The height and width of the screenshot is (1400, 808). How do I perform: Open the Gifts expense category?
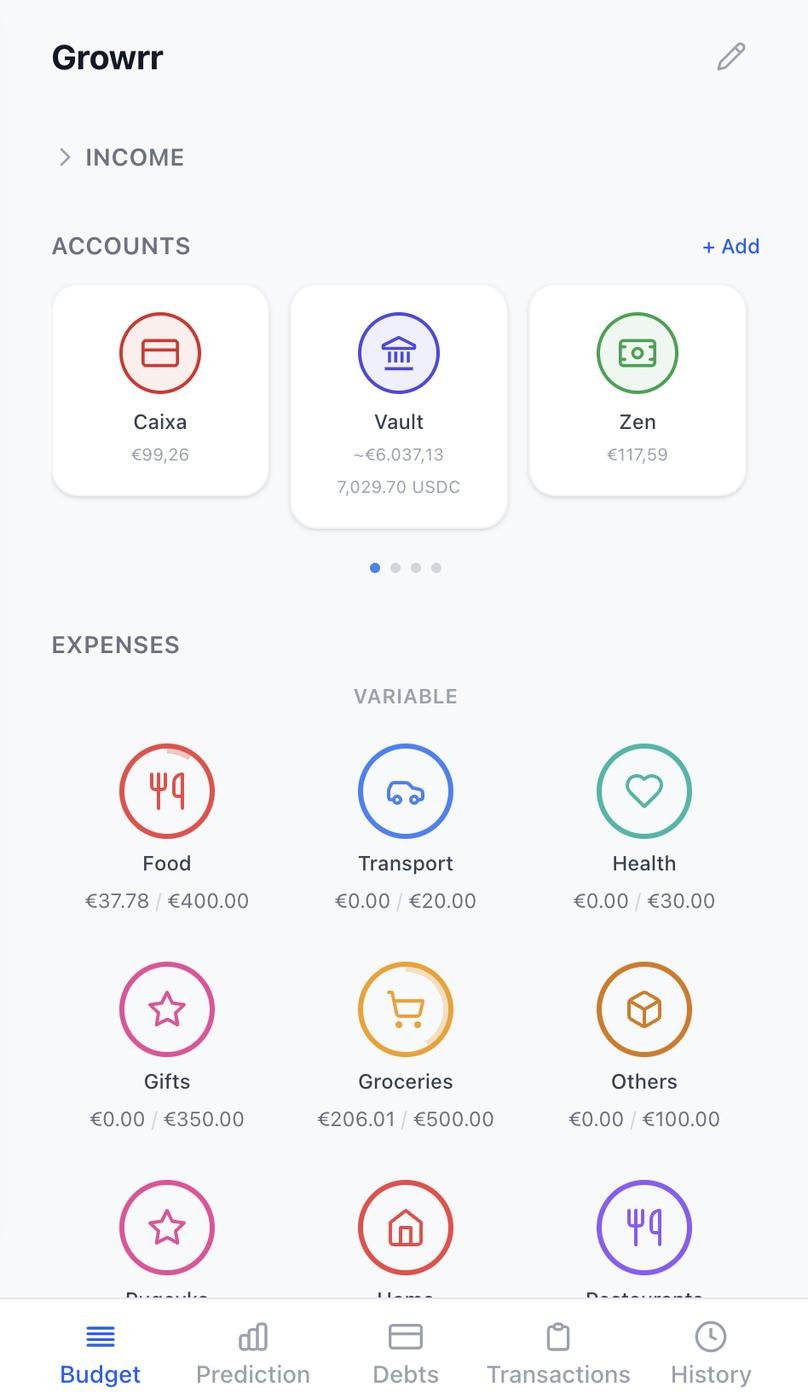coord(166,1009)
